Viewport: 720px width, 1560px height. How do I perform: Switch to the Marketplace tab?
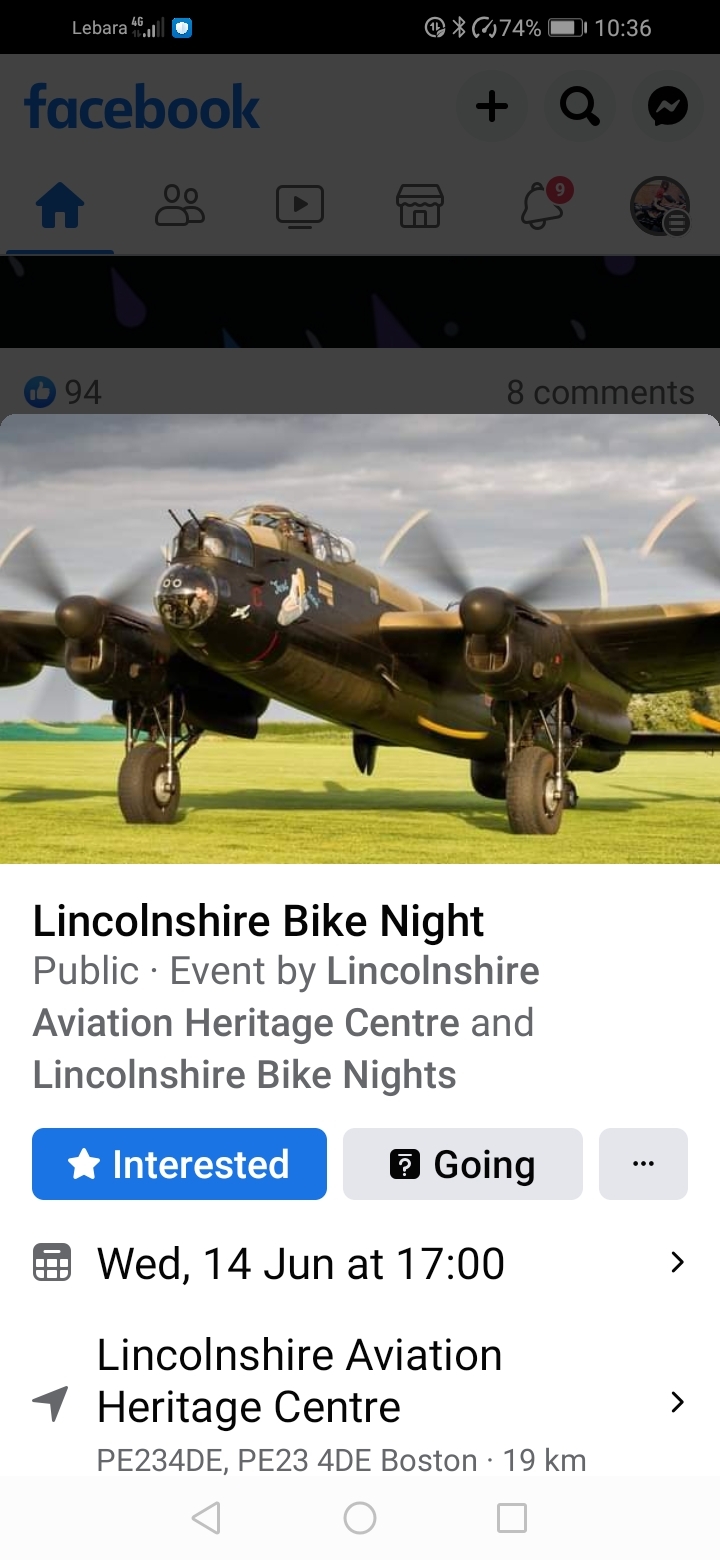420,207
